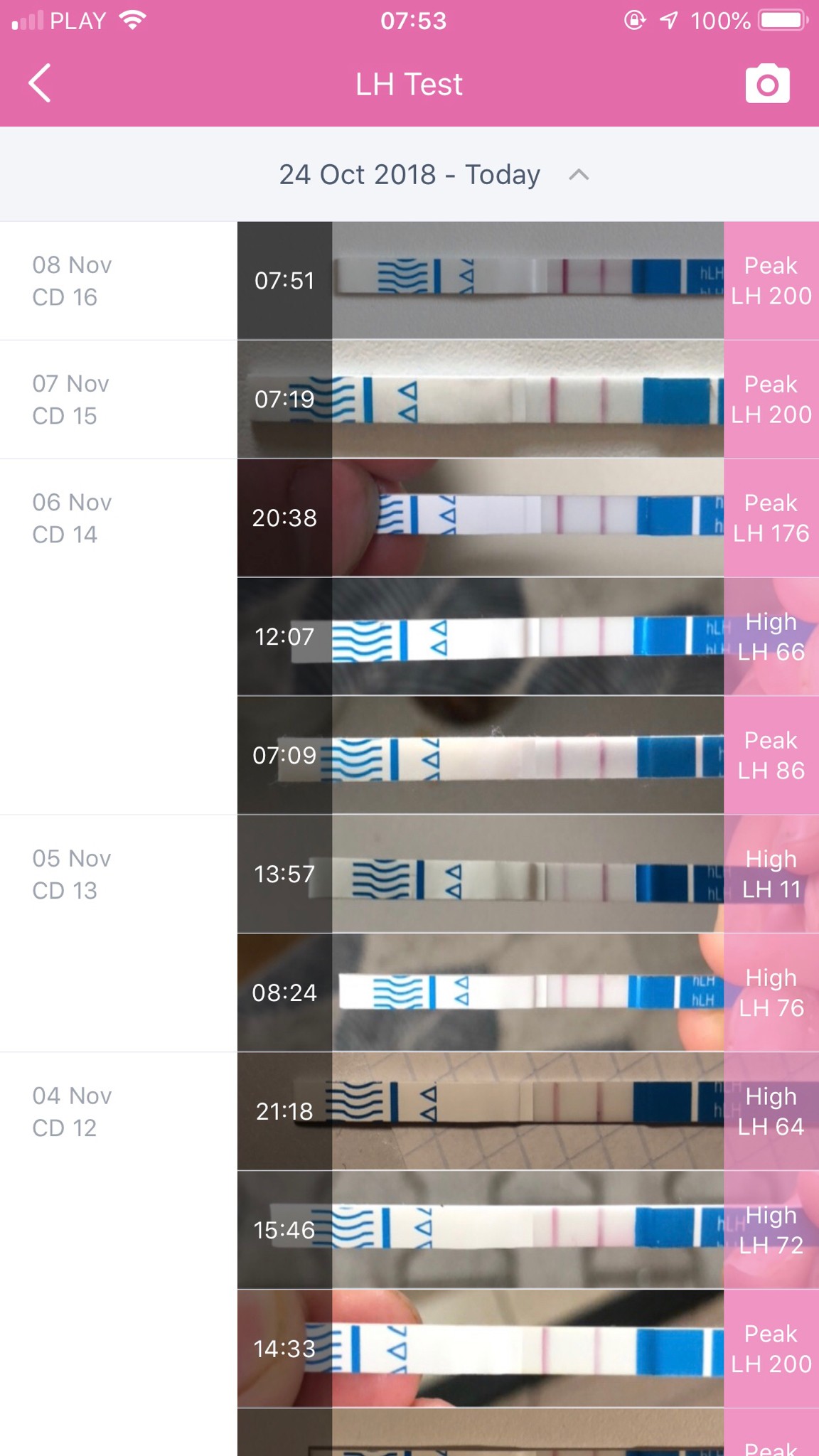Open the 07:51 test strip from 08 Nov

[528, 280]
